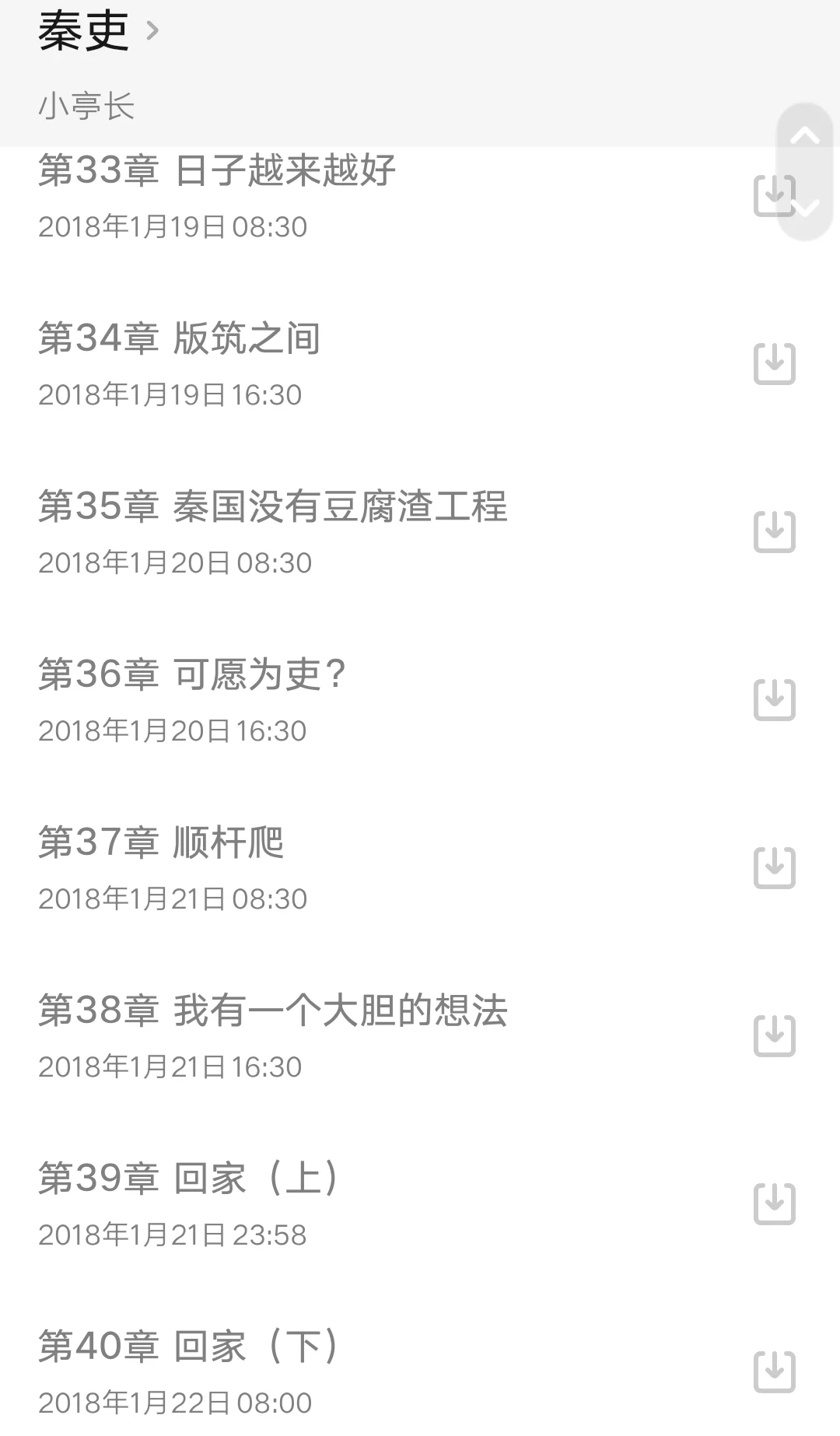This screenshot has width=840, height=1436.
Task: Open the 秦吏 book title link
Action: point(99,31)
